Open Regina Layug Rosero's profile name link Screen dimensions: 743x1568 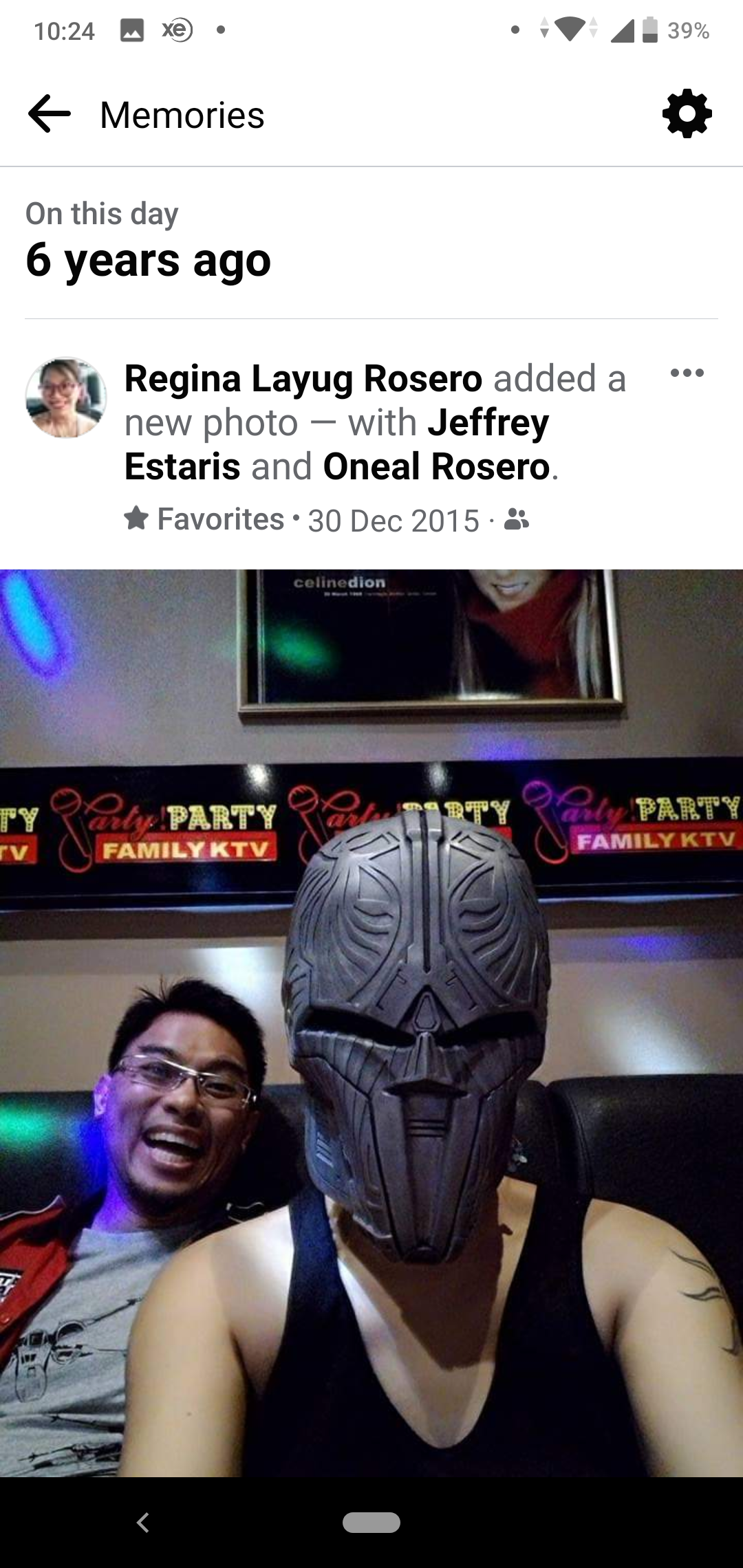pyautogui.click(x=303, y=379)
